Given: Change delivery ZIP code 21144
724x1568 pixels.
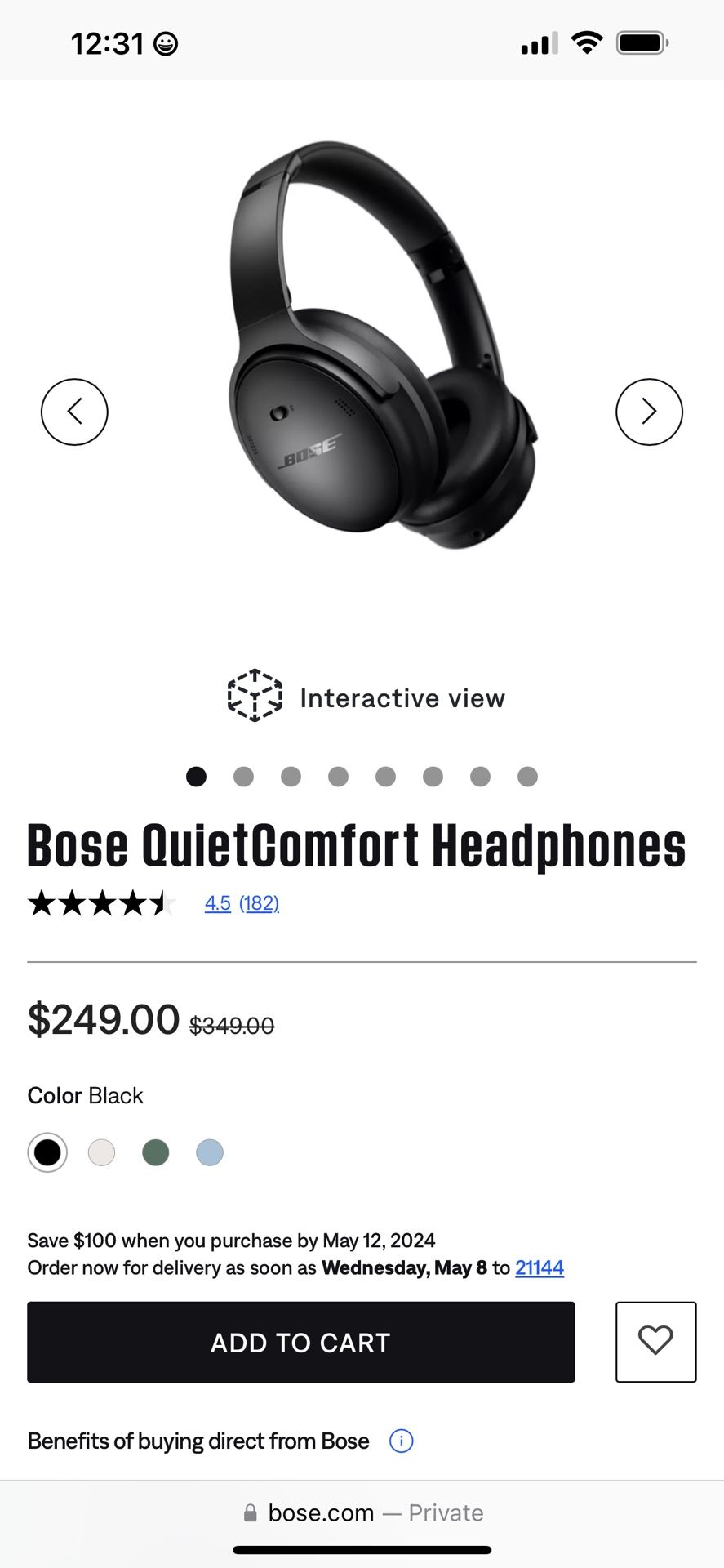Looking at the screenshot, I should coord(539,1267).
